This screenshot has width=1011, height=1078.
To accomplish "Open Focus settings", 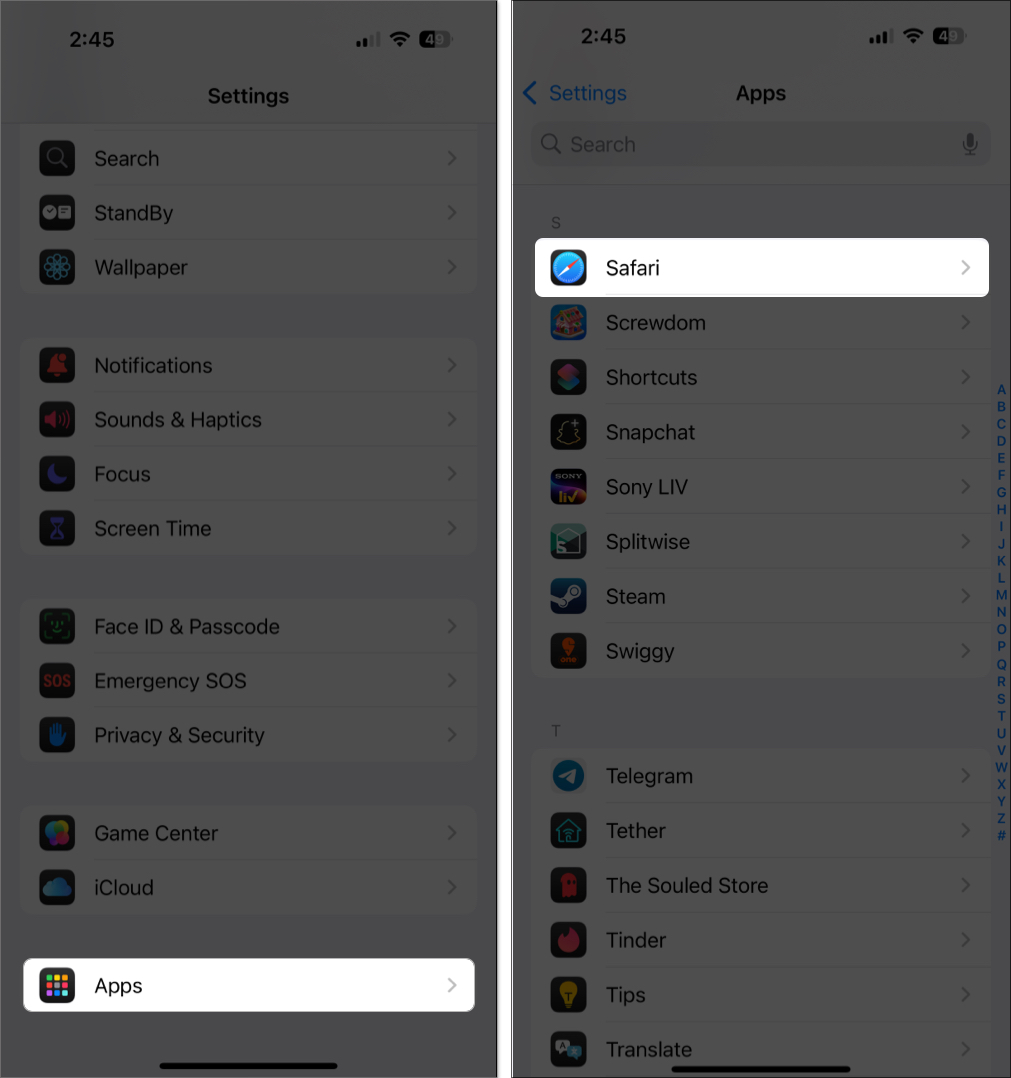I will [248, 474].
